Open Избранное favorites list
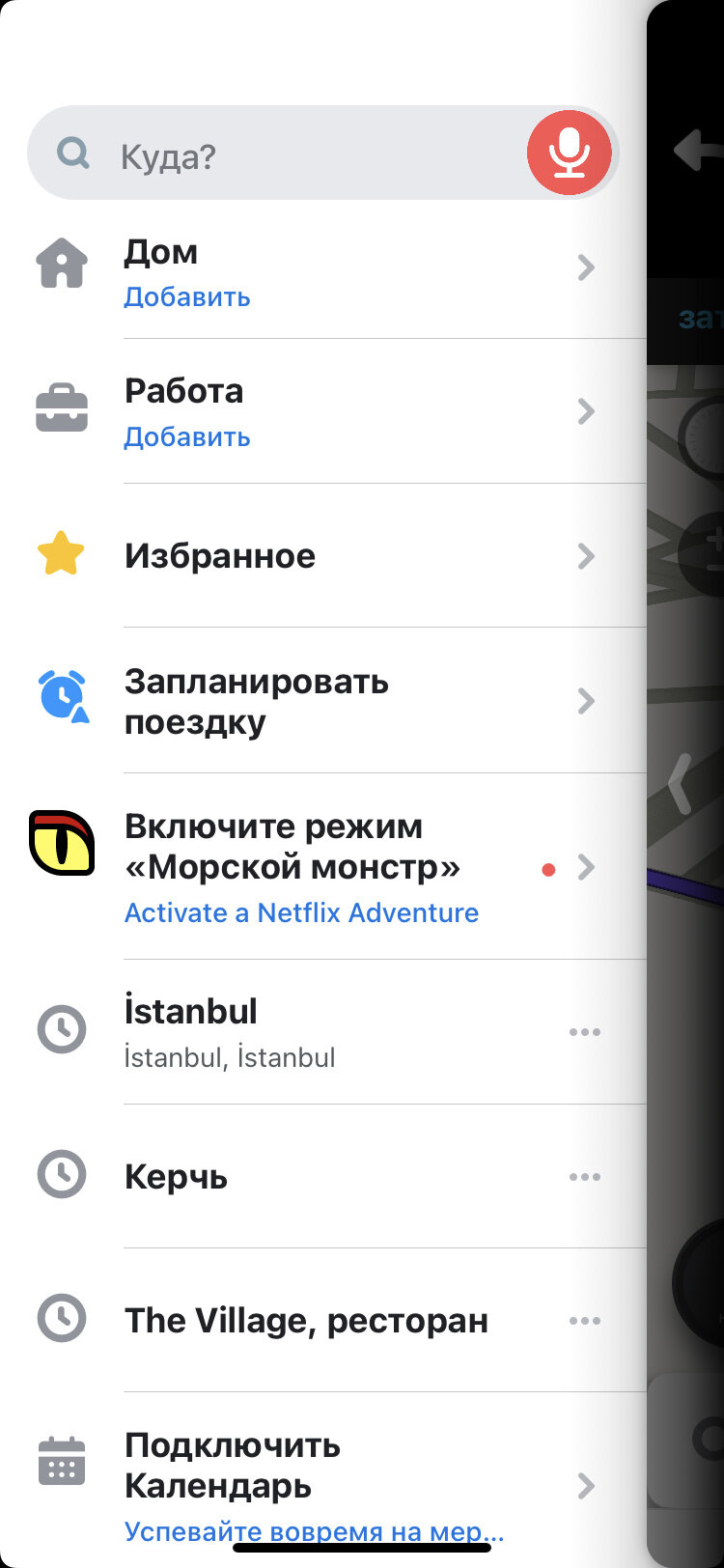Viewport: 724px width, 1568px height. (323, 556)
